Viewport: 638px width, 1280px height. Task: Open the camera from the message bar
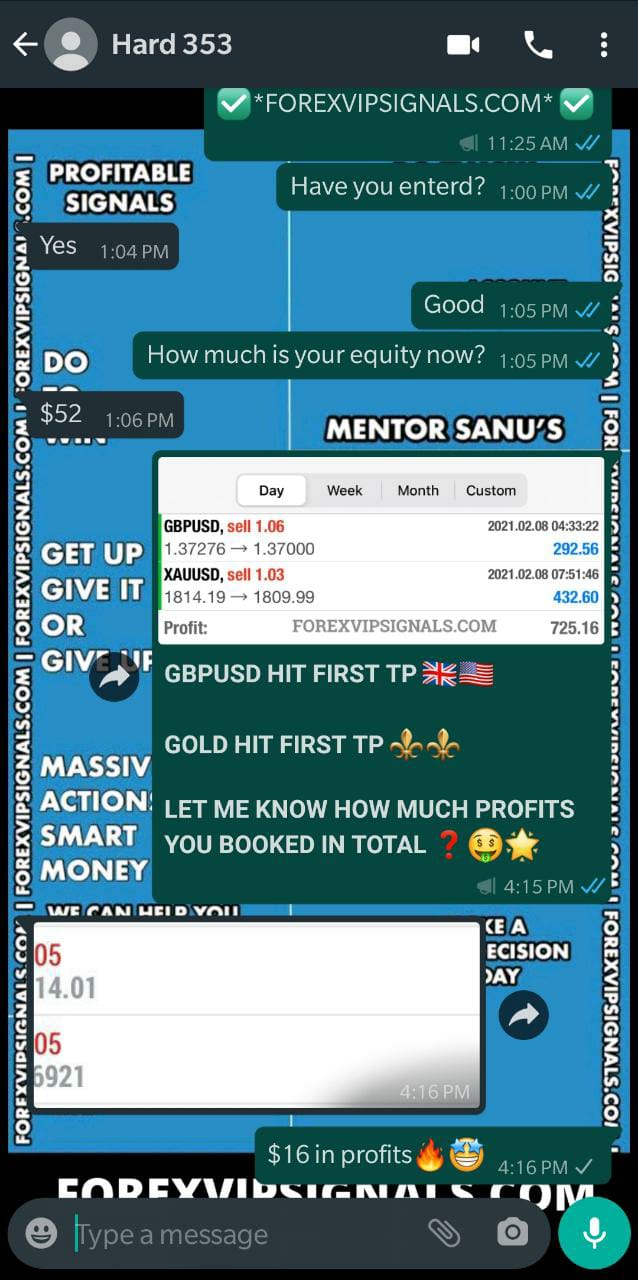click(x=513, y=1233)
